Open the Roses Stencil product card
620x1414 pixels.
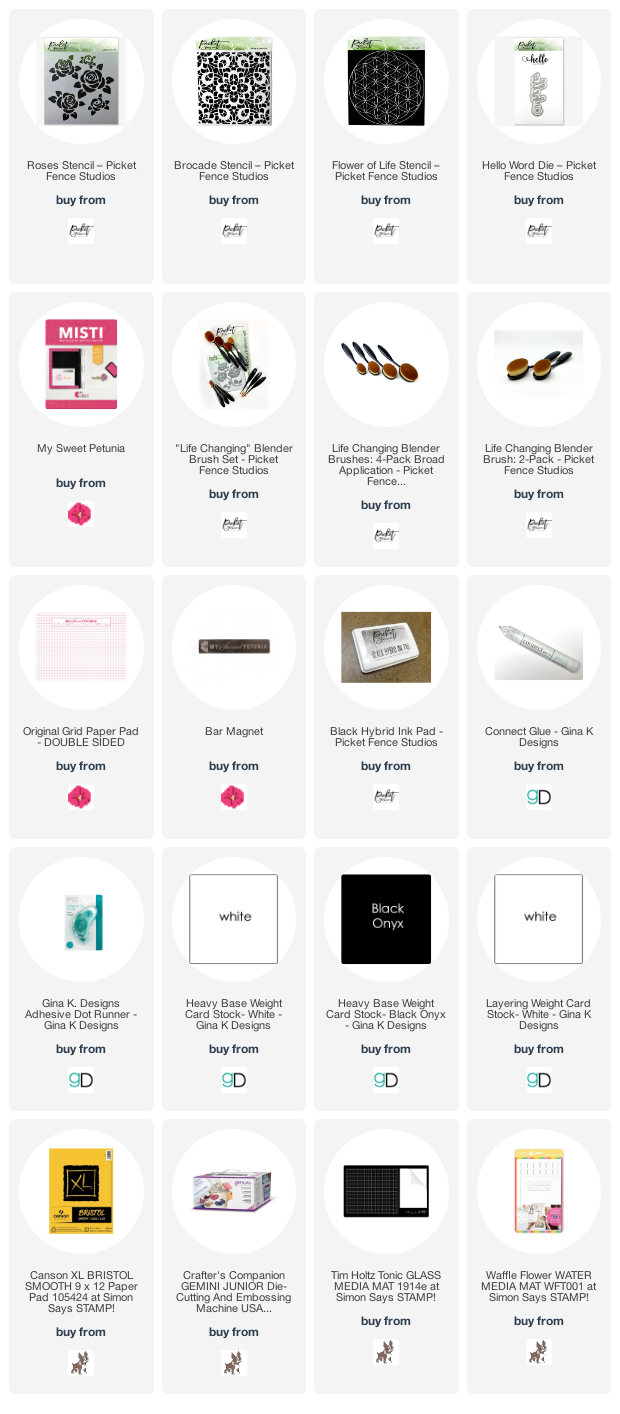coord(81,146)
